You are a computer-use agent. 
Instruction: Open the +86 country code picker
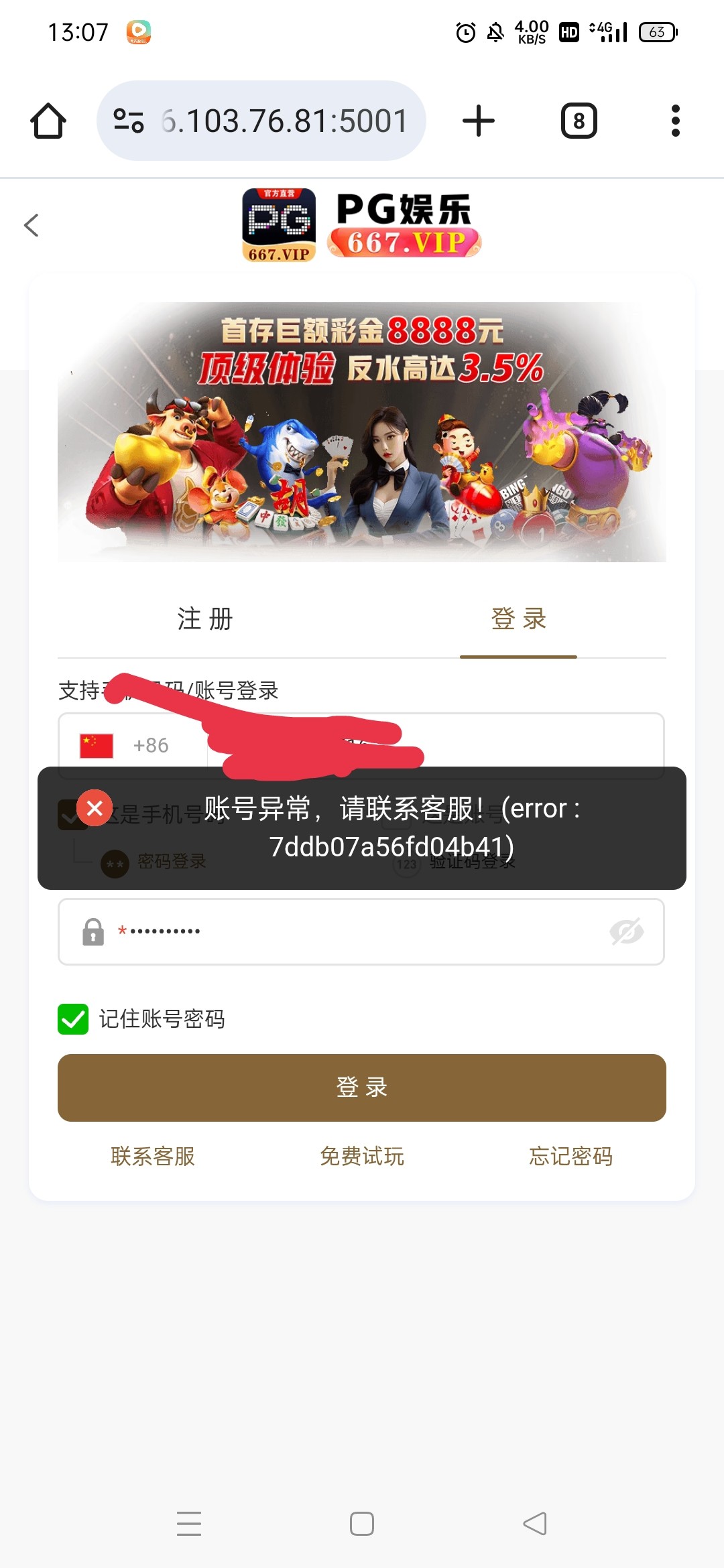134,745
